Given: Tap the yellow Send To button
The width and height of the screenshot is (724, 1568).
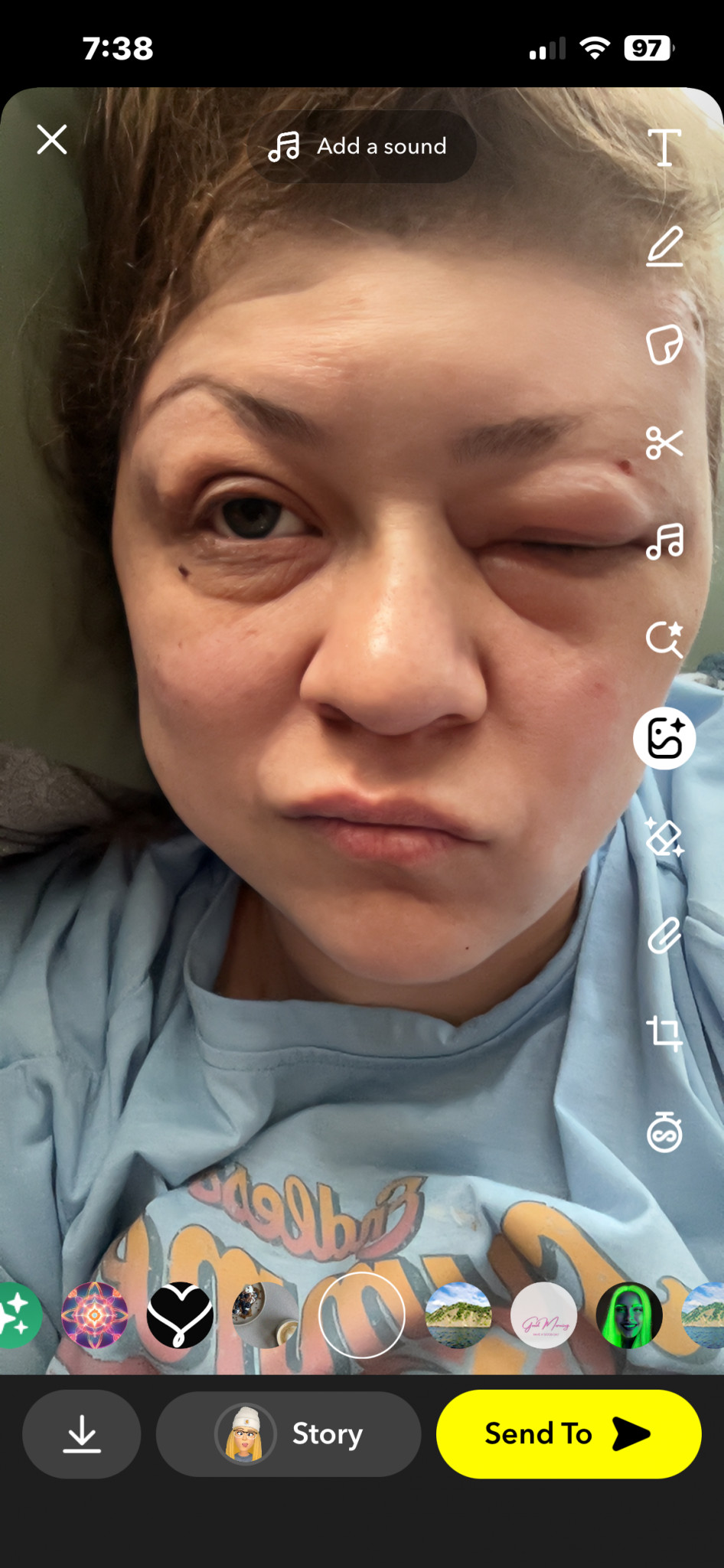Looking at the screenshot, I should [568, 1434].
